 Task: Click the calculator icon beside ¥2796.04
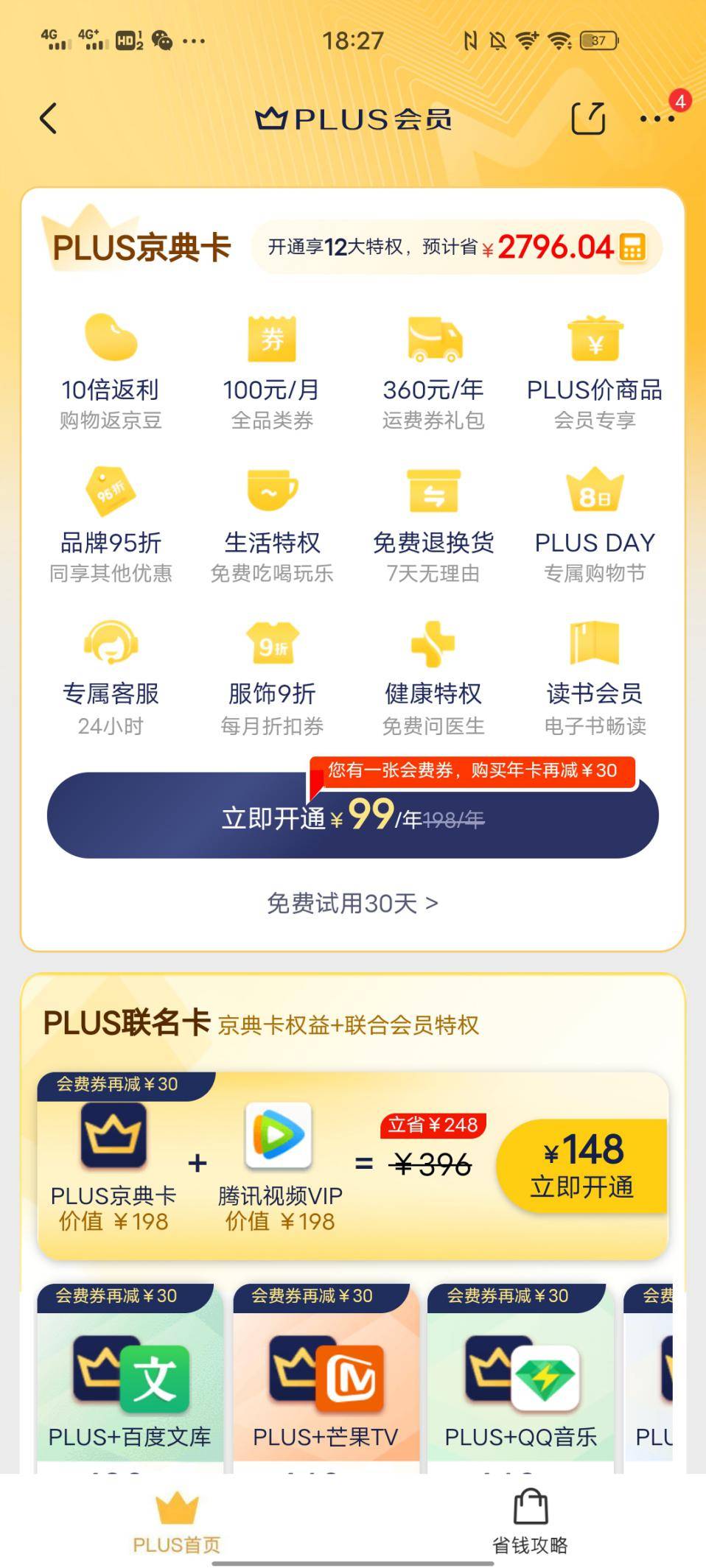[x=632, y=247]
